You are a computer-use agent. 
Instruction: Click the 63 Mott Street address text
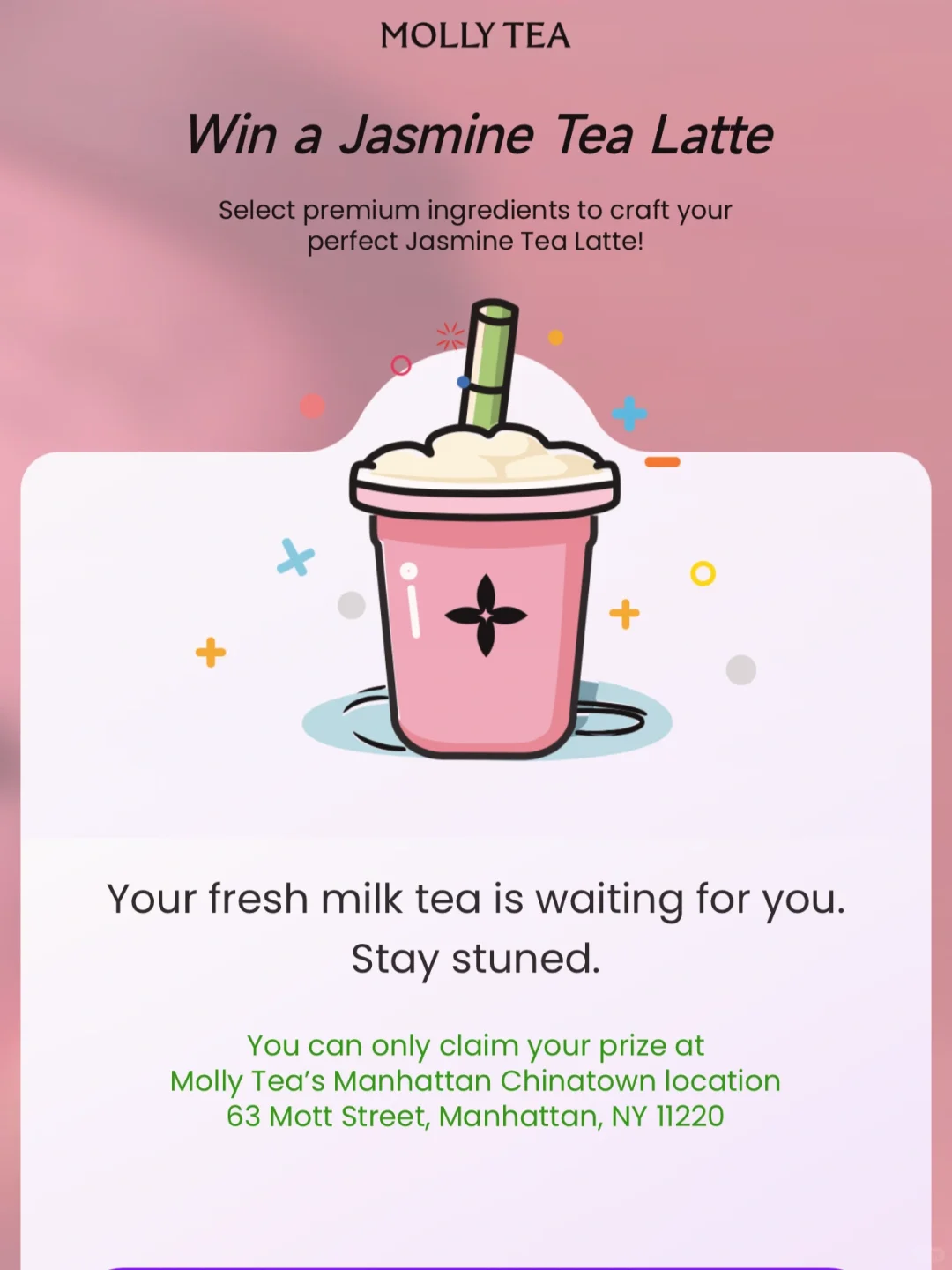tap(476, 1116)
